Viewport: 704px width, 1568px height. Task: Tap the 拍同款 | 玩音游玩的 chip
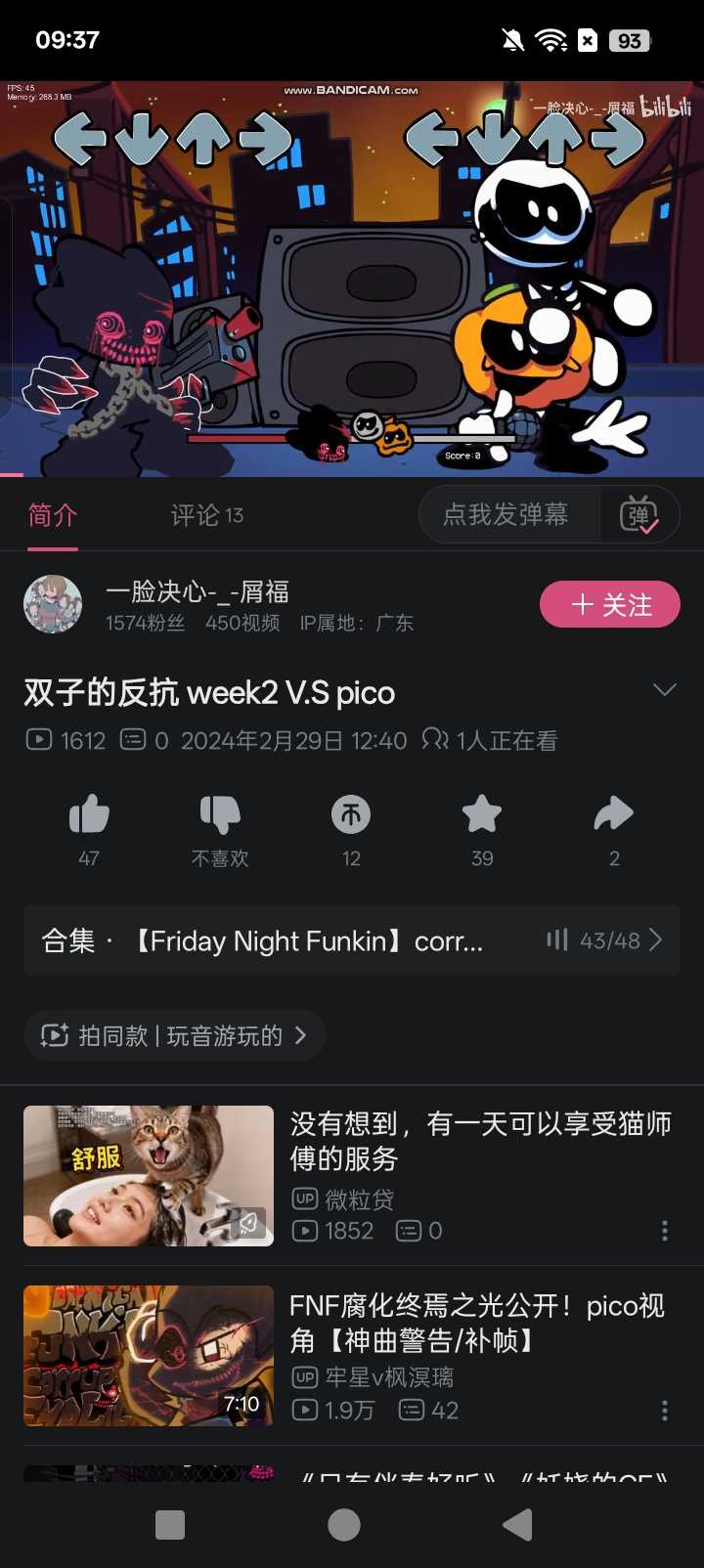(x=174, y=1035)
